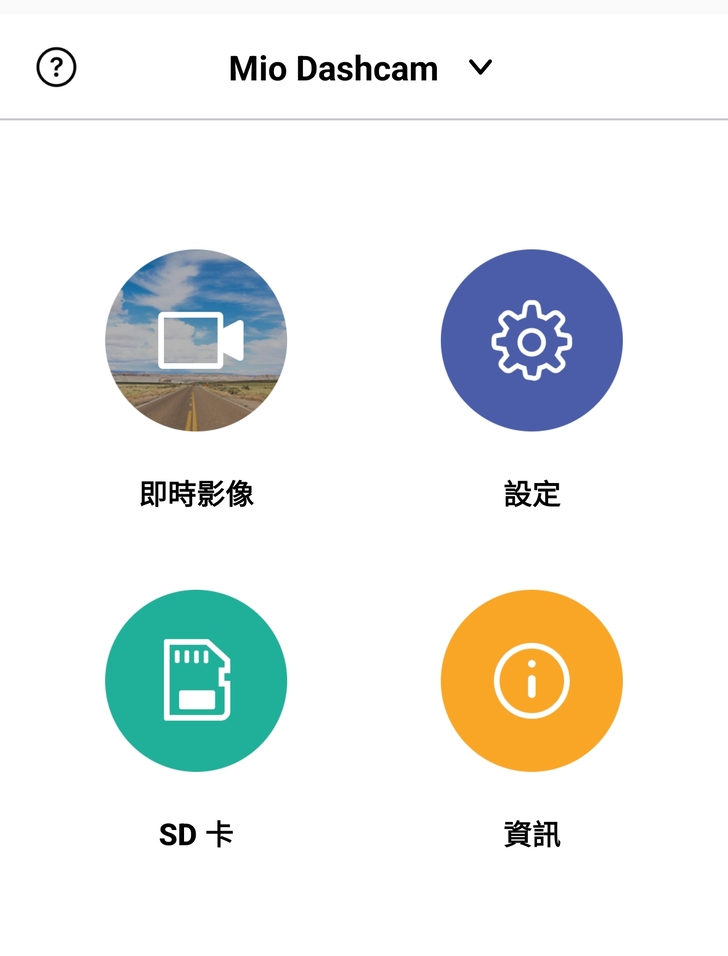This screenshot has width=728, height=956.
Task: Browse the SD 卡 files
Action: coord(196,680)
